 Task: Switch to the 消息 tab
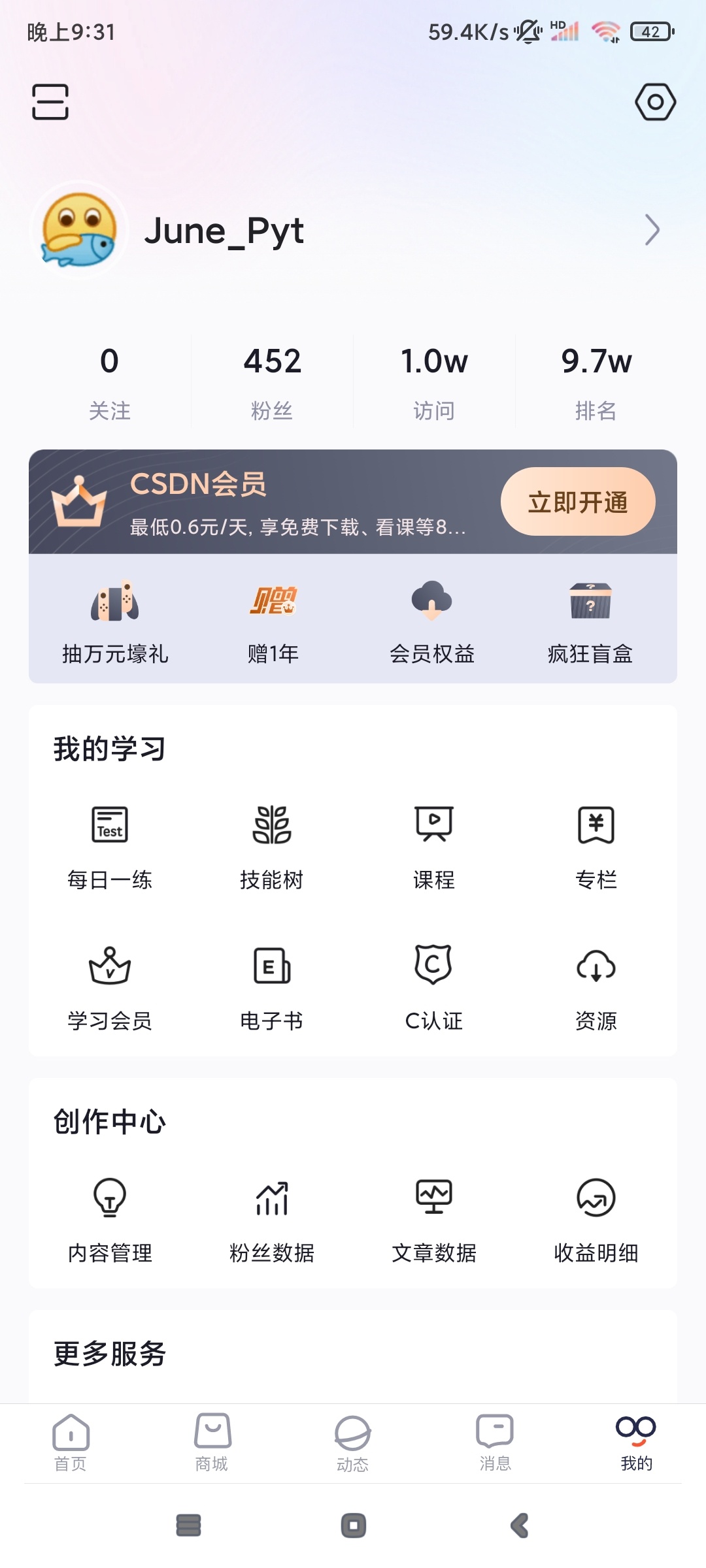(x=495, y=1443)
